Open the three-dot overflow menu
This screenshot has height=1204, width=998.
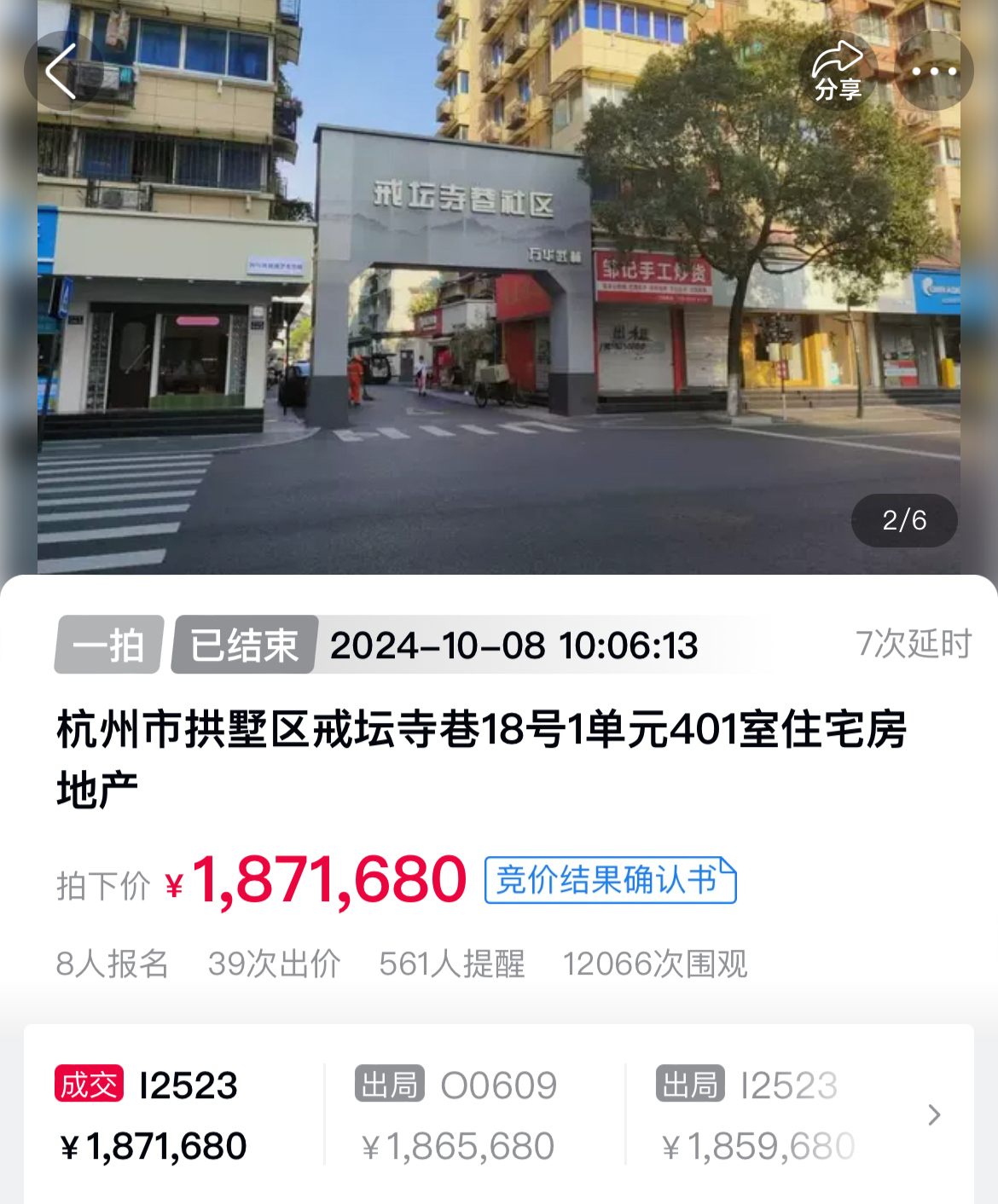[934, 72]
